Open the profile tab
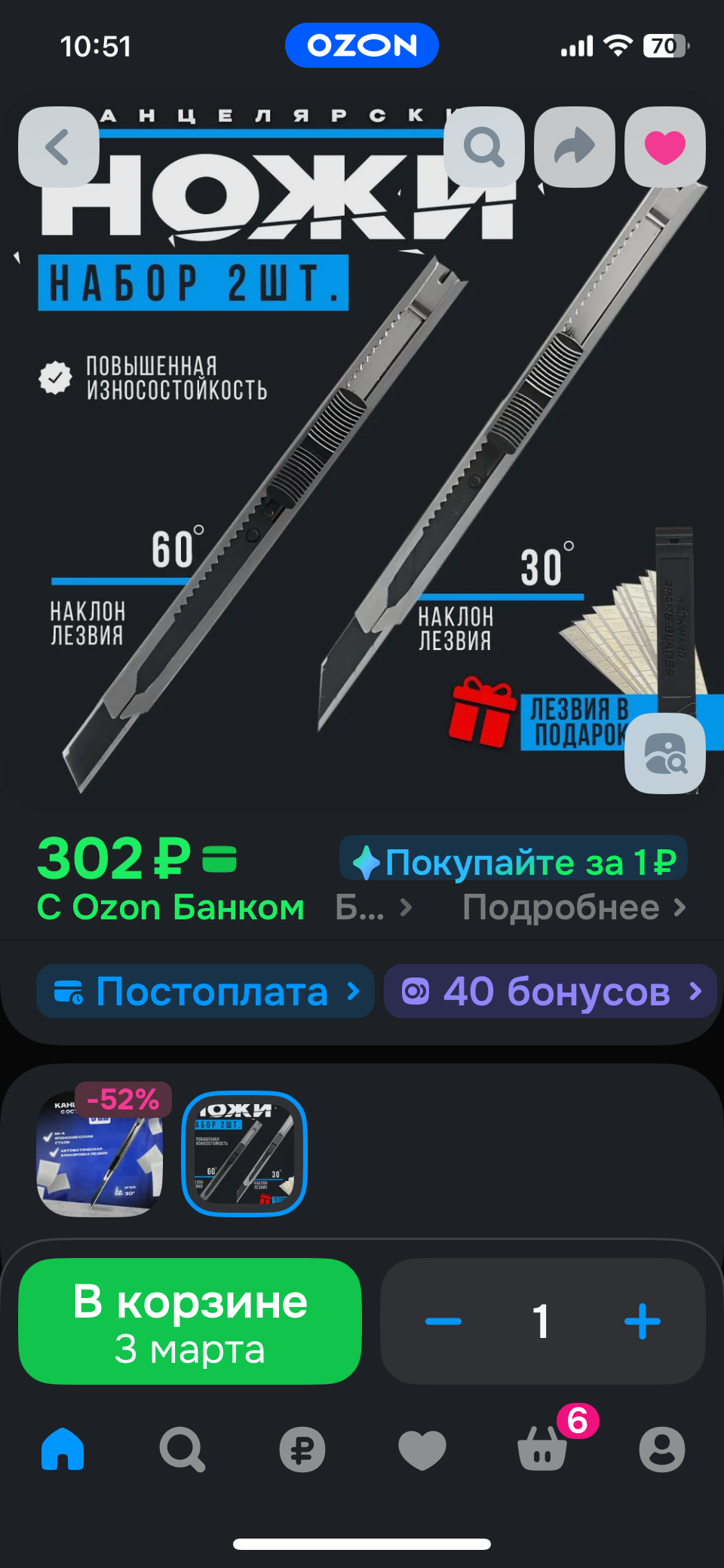This screenshot has width=724, height=1568. coord(661,1449)
